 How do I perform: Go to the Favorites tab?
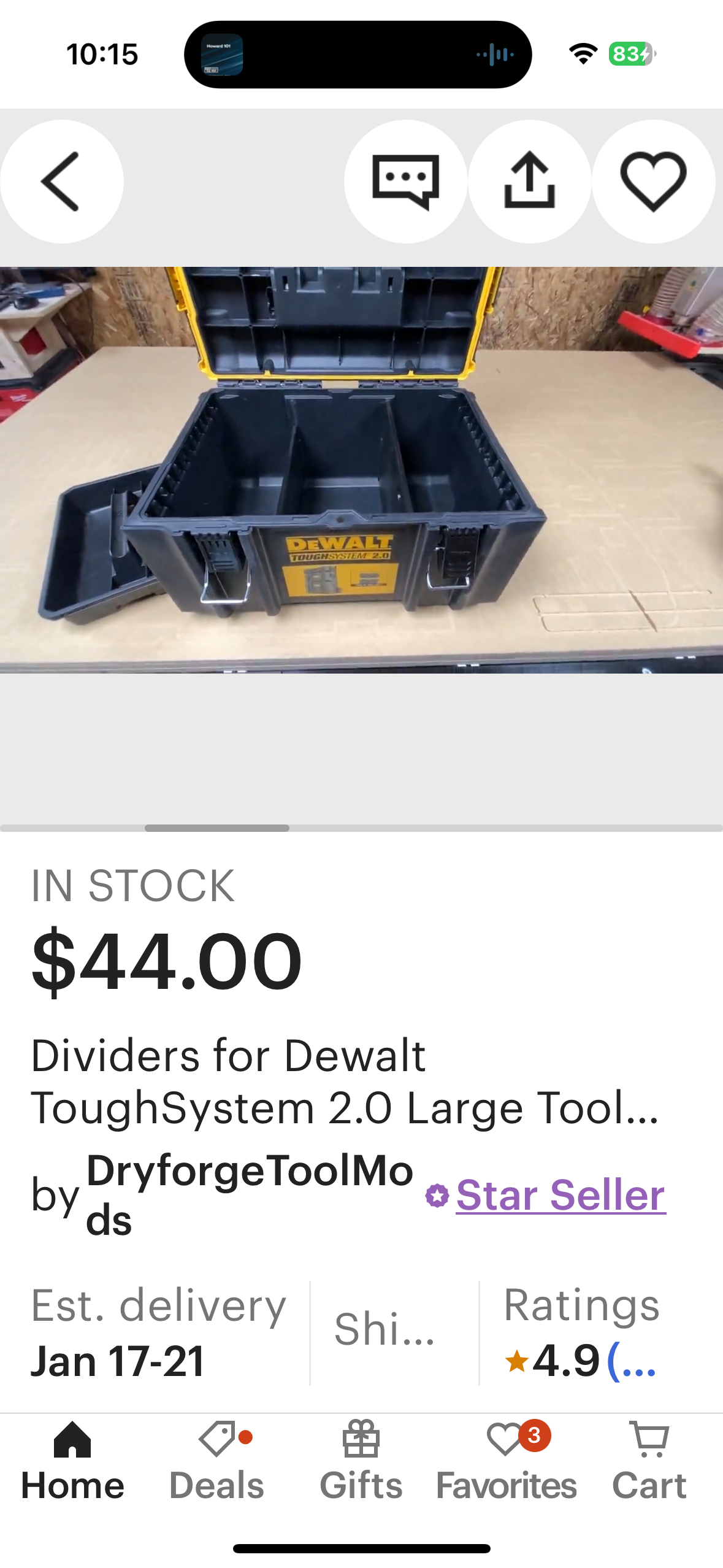tap(506, 1461)
